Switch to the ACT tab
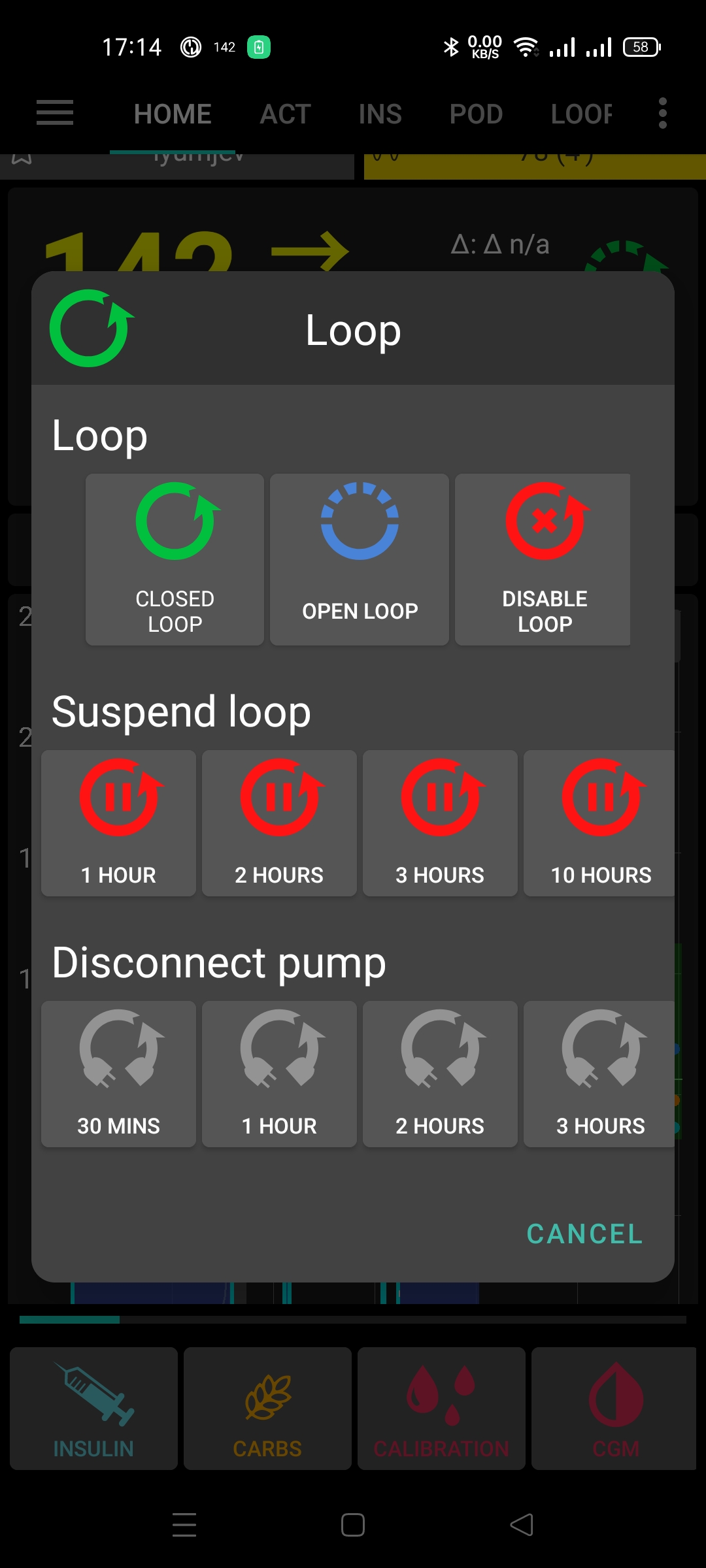706x1568 pixels. coord(284,114)
